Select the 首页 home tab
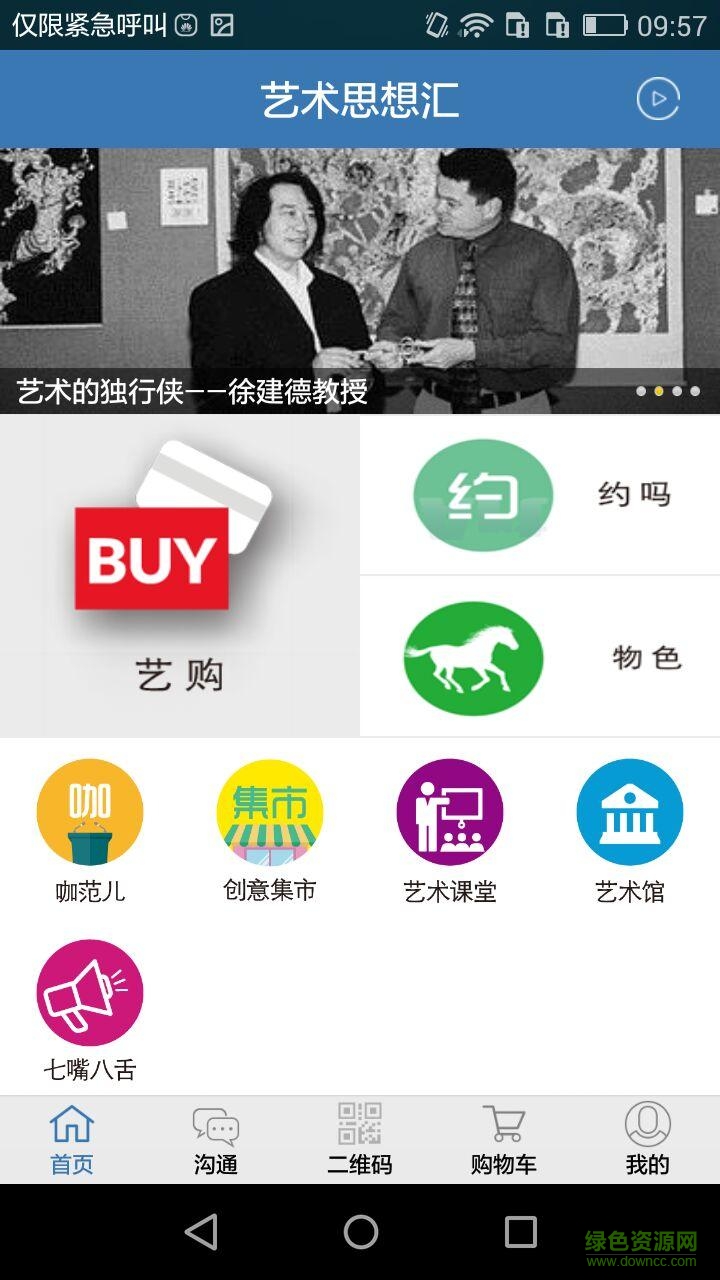 coord(70,1138)
